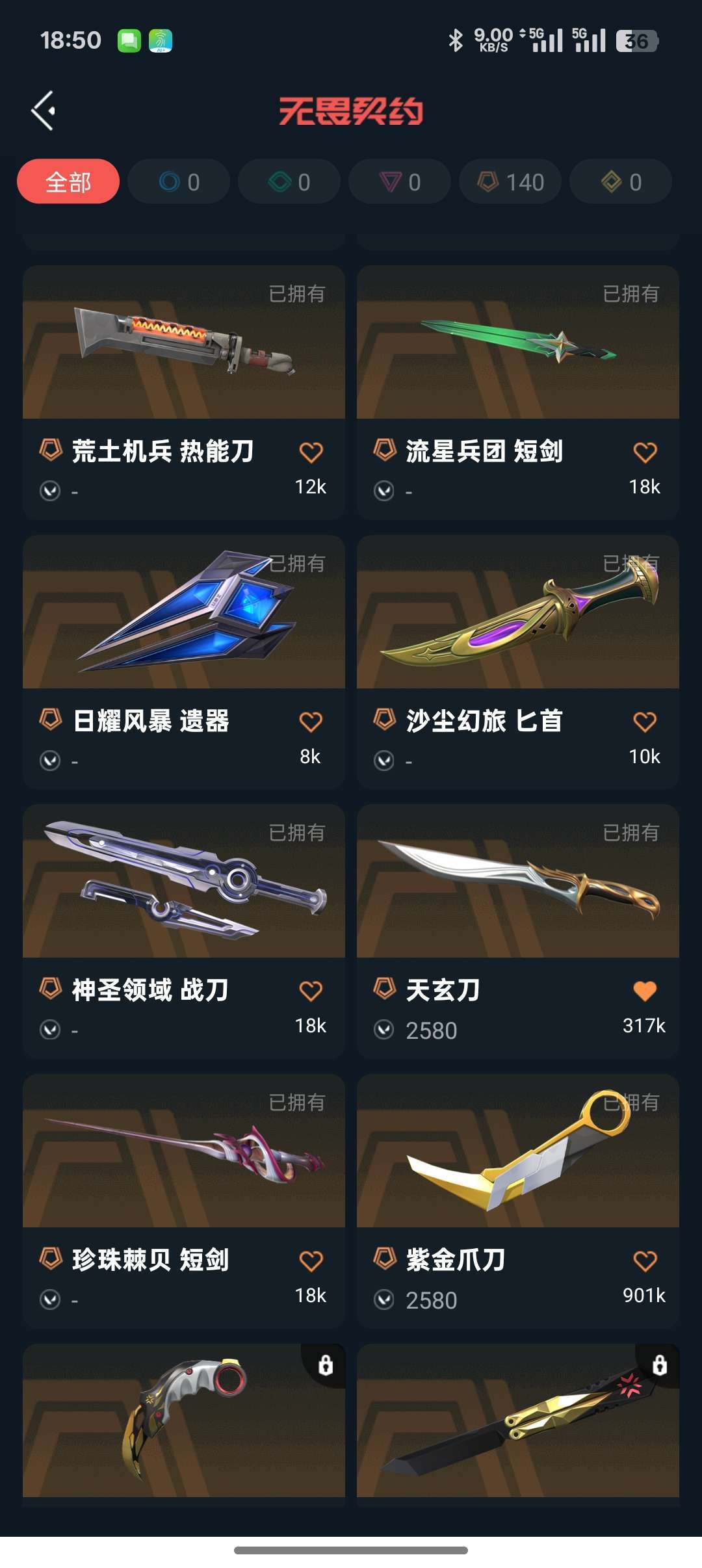This screenshot has width=702, height=1568.
Task: Select the orange medallion filter showing 140
Action: [x=510, y=182]
